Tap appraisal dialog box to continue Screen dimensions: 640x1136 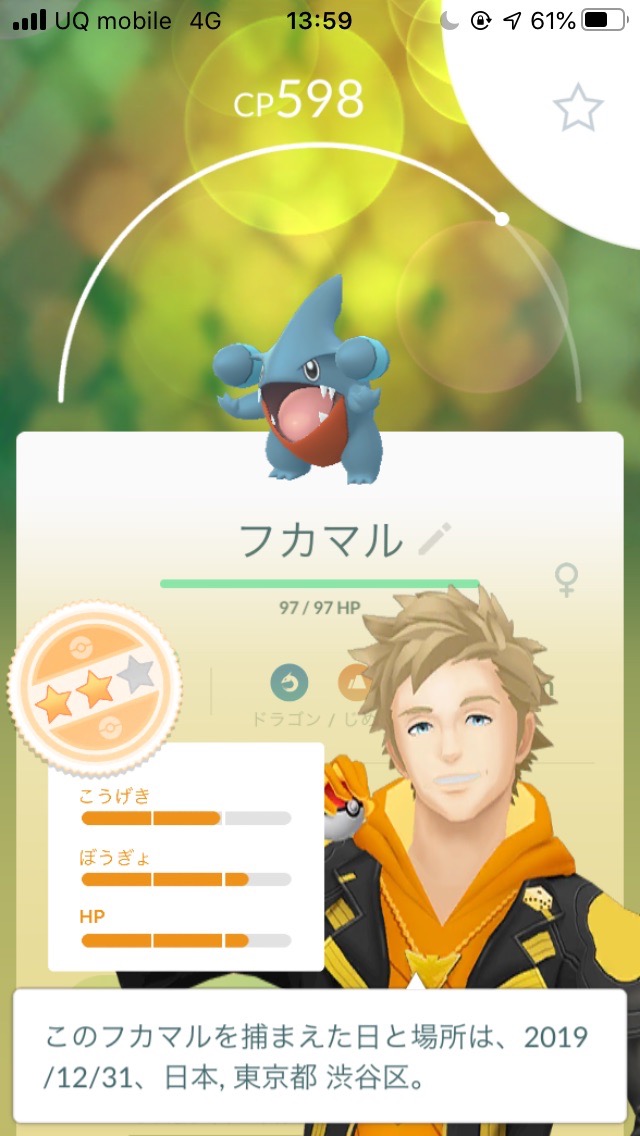pos(320,1055)
